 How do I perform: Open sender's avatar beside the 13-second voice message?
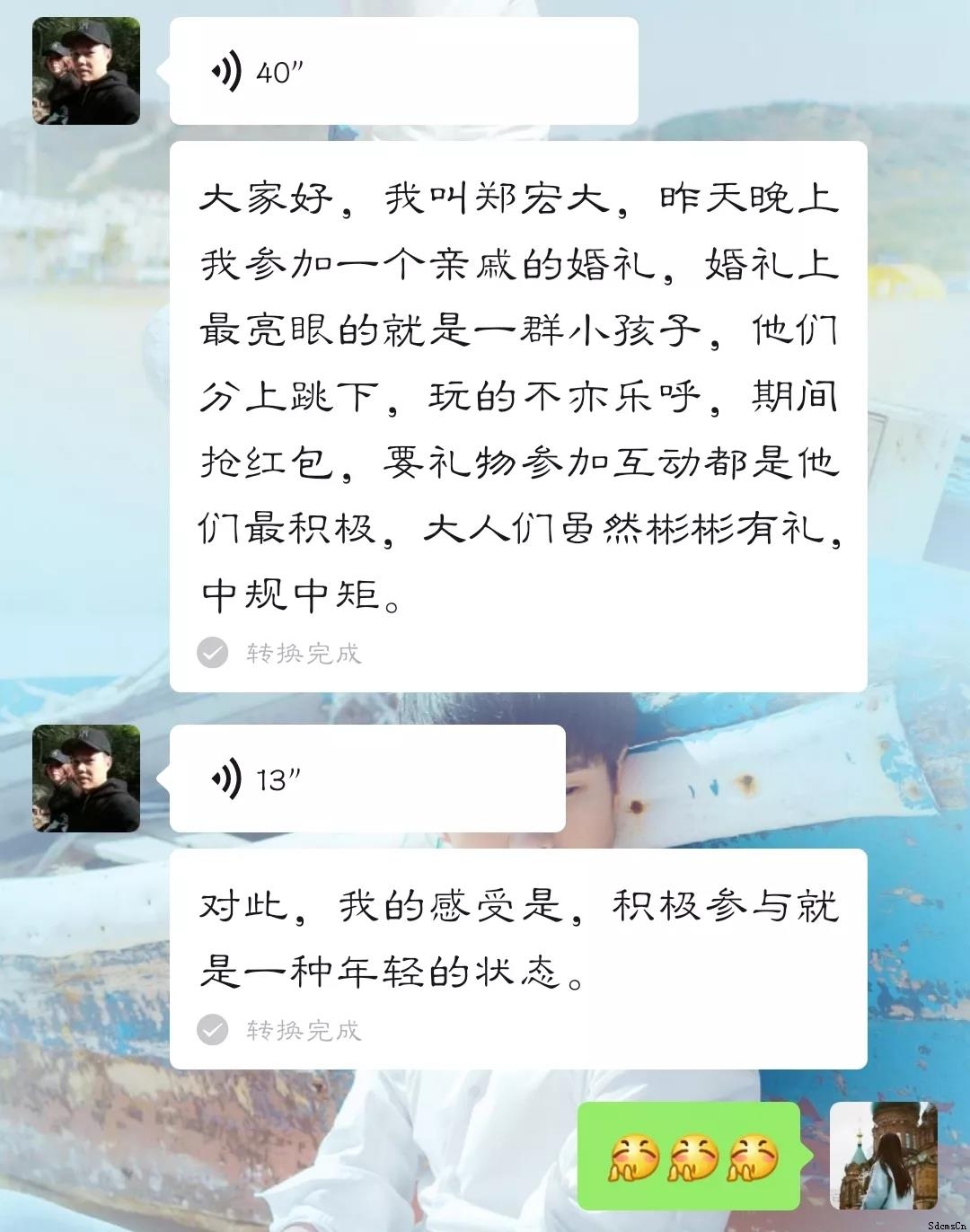pos(86,779)
